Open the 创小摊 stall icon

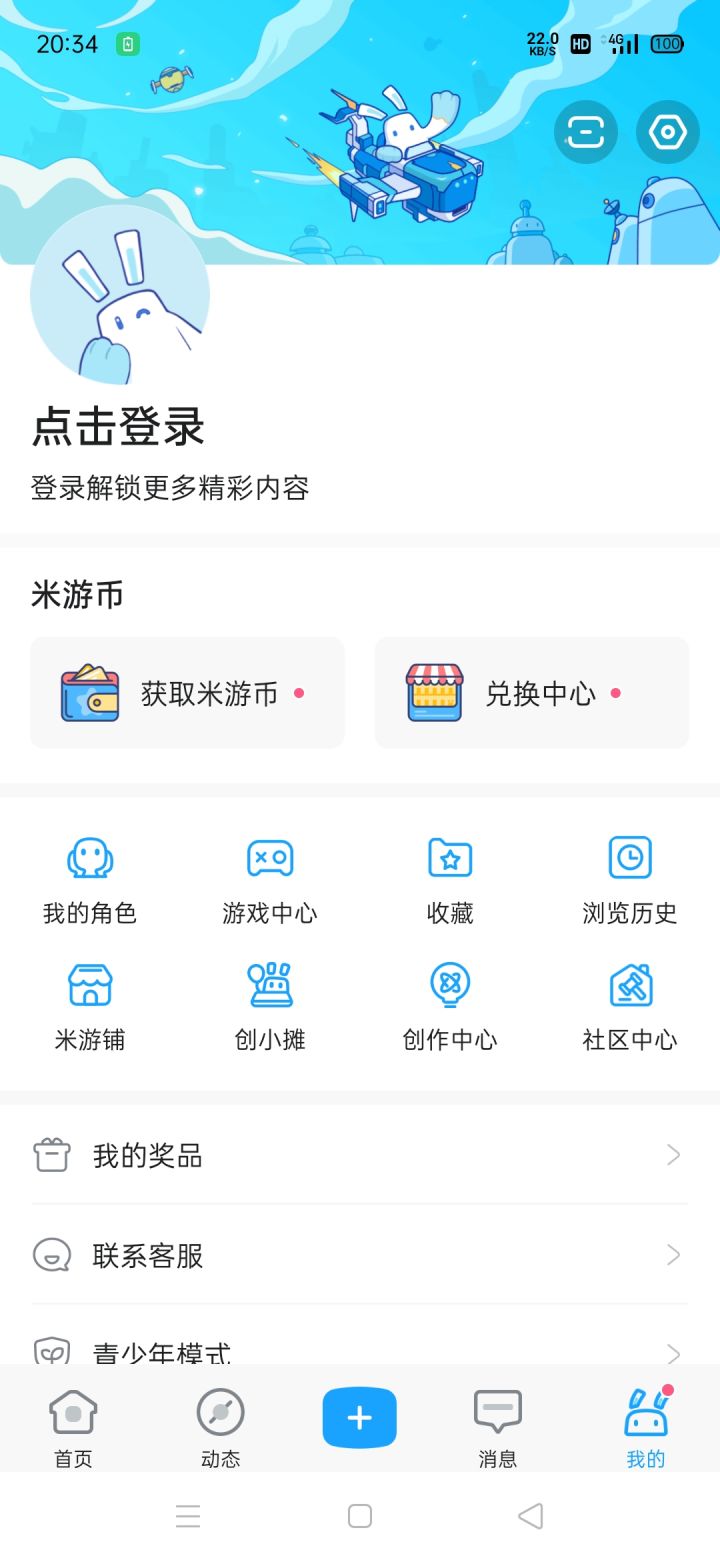pos(269,1005)
